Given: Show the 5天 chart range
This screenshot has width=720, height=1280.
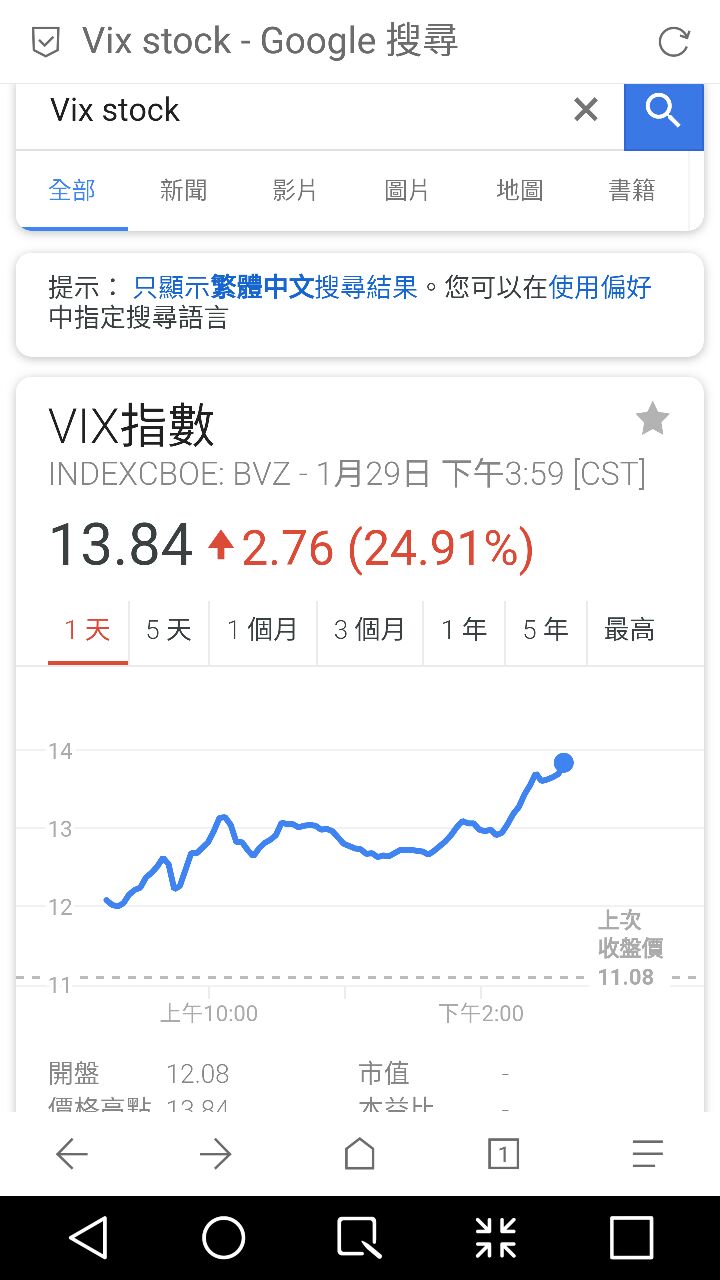Looking at the screenshot, I should pos(168,630).
